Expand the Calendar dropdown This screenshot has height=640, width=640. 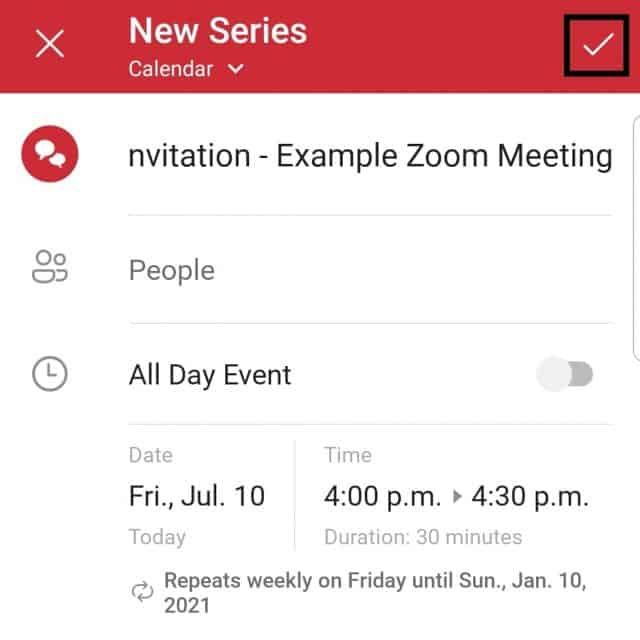[187, 70]
